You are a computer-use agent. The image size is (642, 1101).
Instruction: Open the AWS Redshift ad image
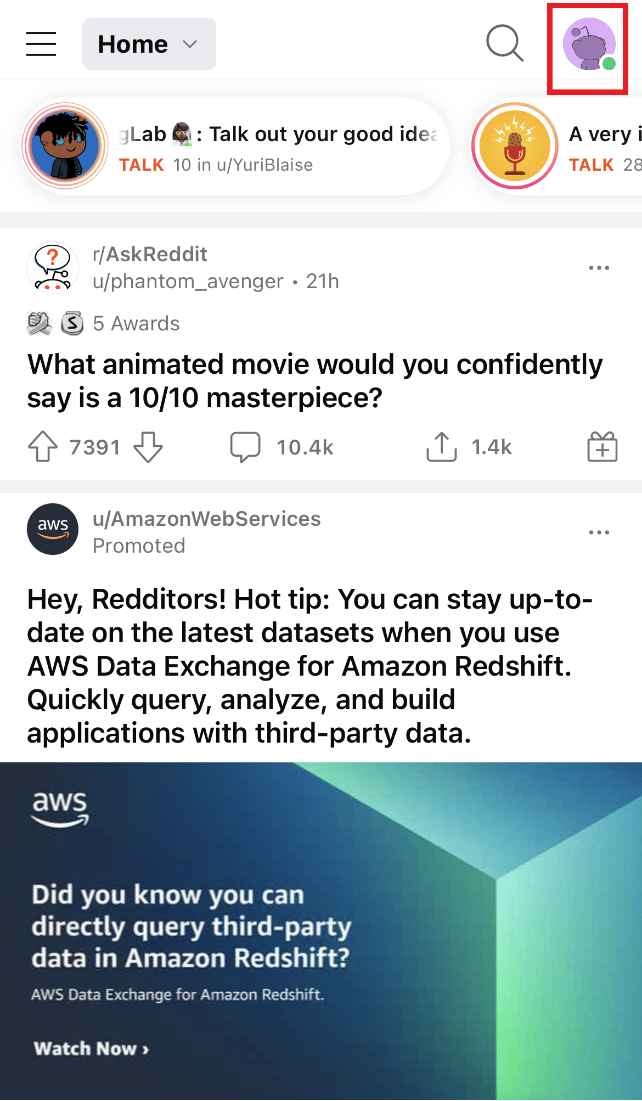tap(321, 930)
